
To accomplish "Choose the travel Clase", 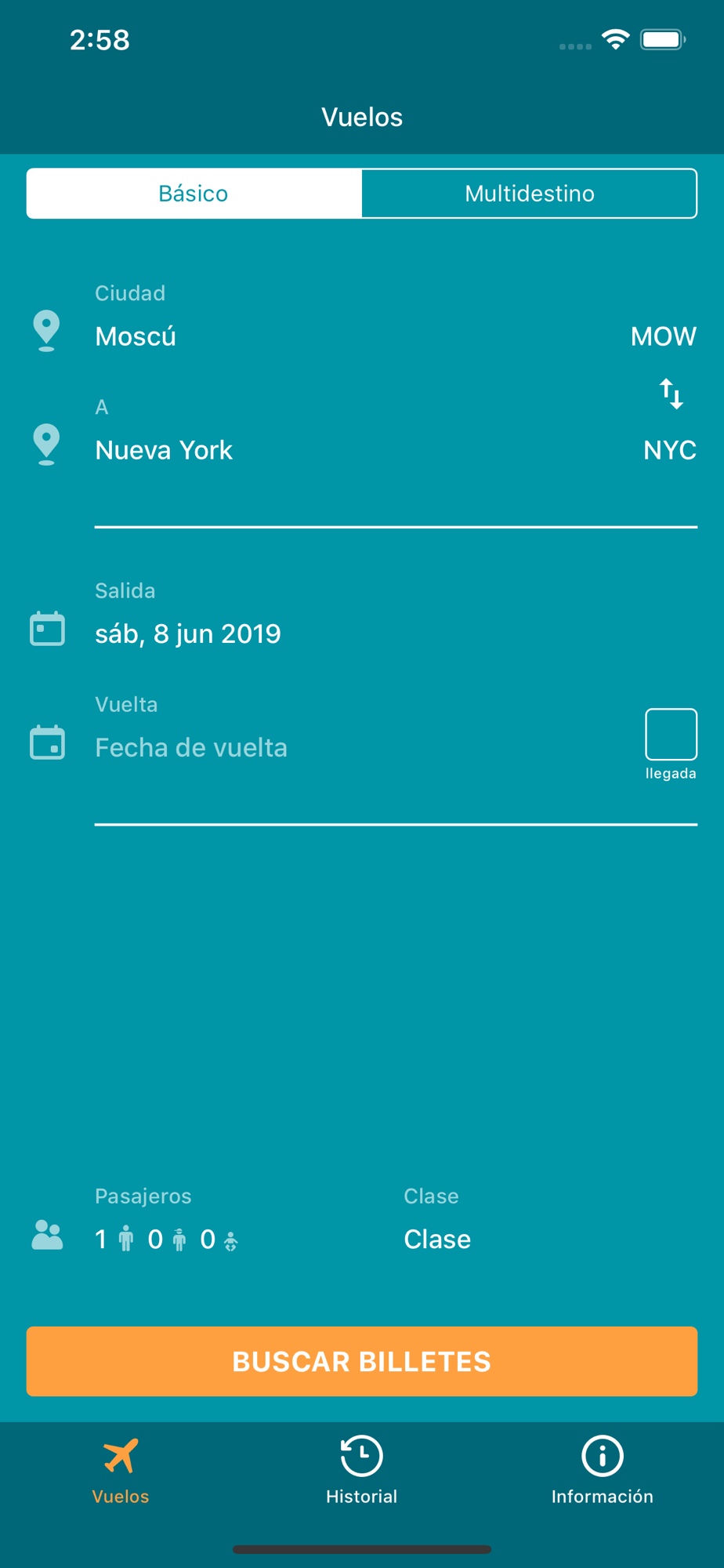I will point(548,1225).
